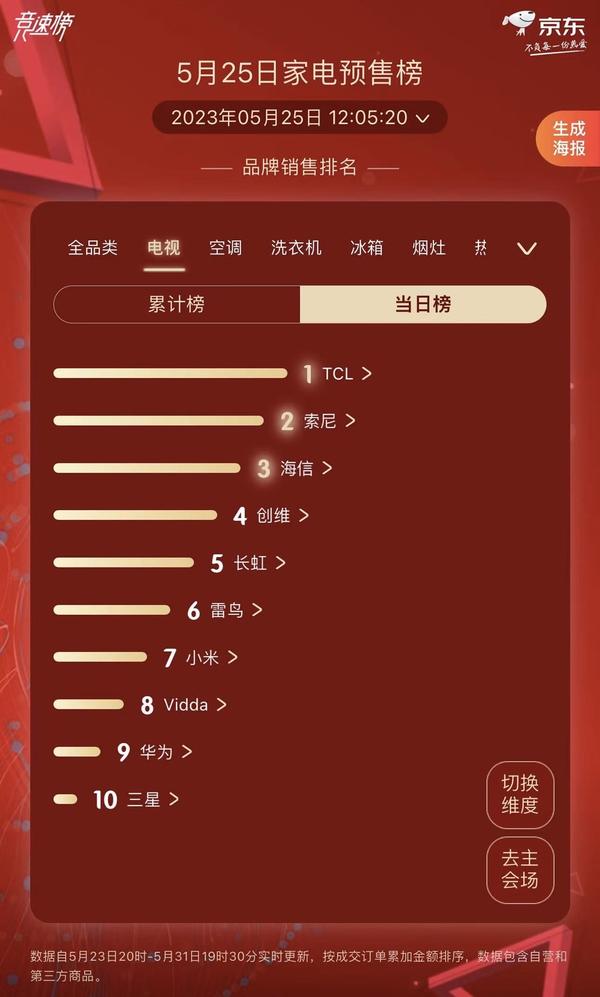Tap the 切换维度 button
Screen dimensions: 600x997
click(x=520, y=795)
